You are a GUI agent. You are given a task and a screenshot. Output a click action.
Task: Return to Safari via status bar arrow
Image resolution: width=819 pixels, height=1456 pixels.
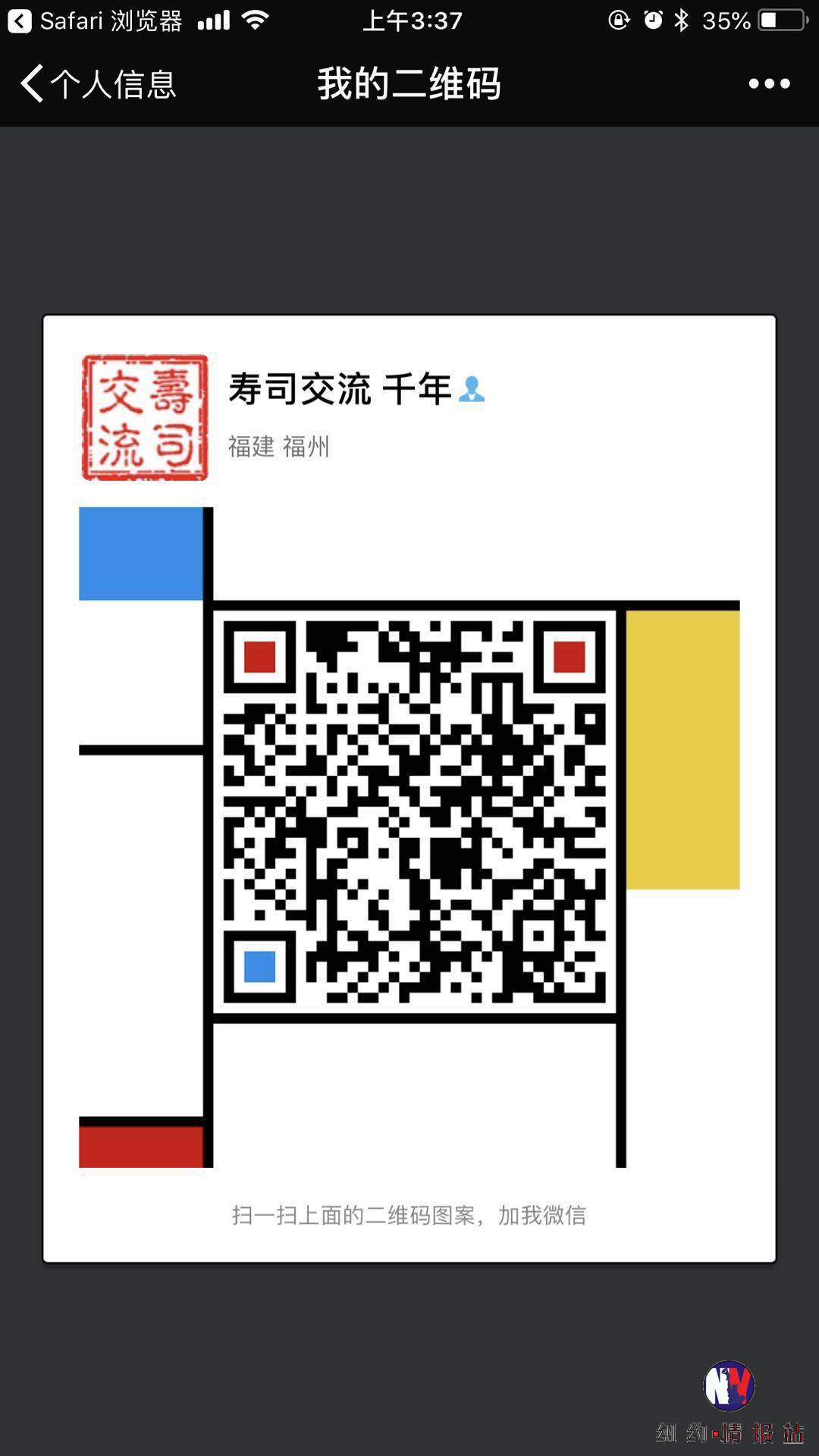pyautogui.click(x=20, y=20)
